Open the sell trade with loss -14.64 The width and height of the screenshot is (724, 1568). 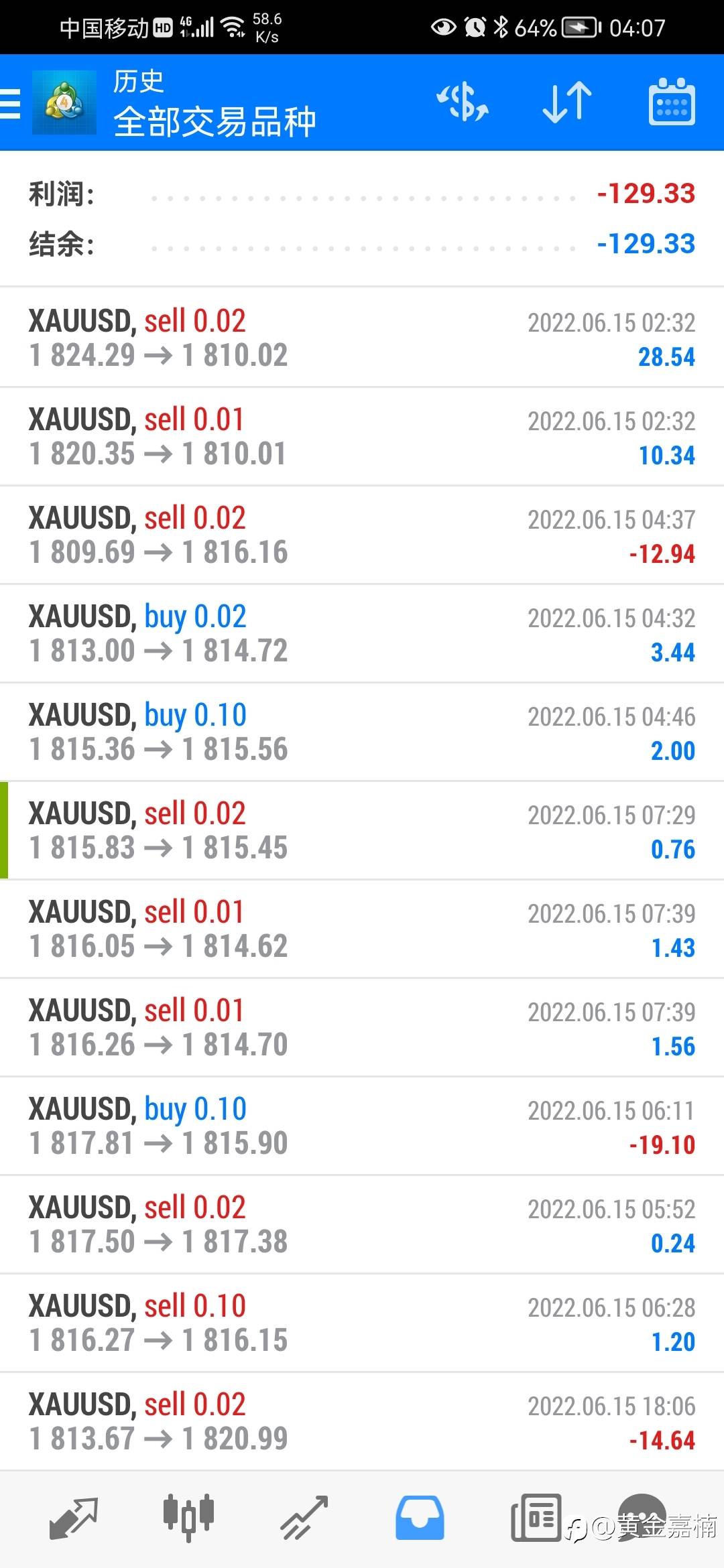[x=362, y=1421]
